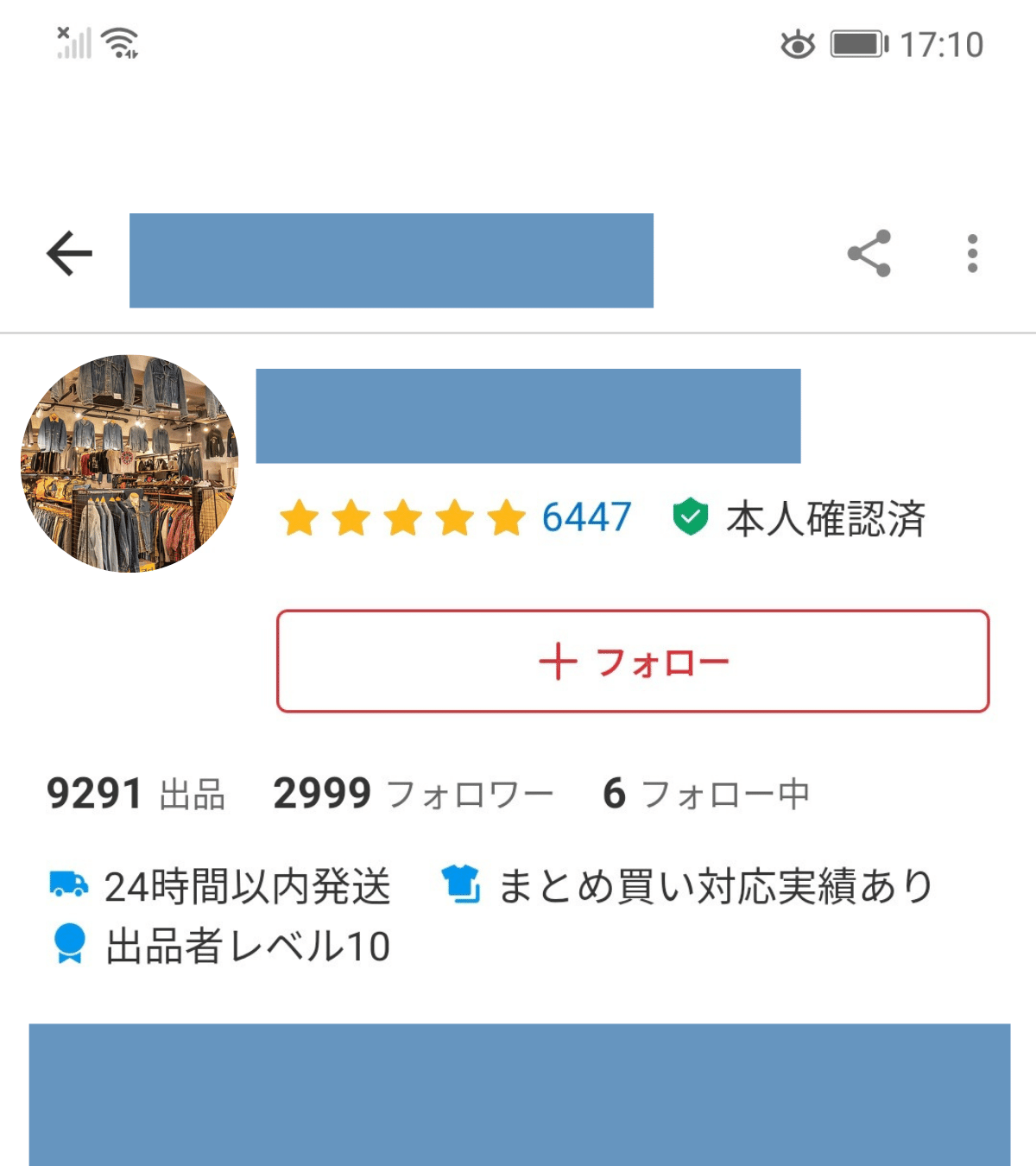The image size is (1036, 1166).
Task: Open the 6 フォロー中 list
Action: tap(706, 793)
